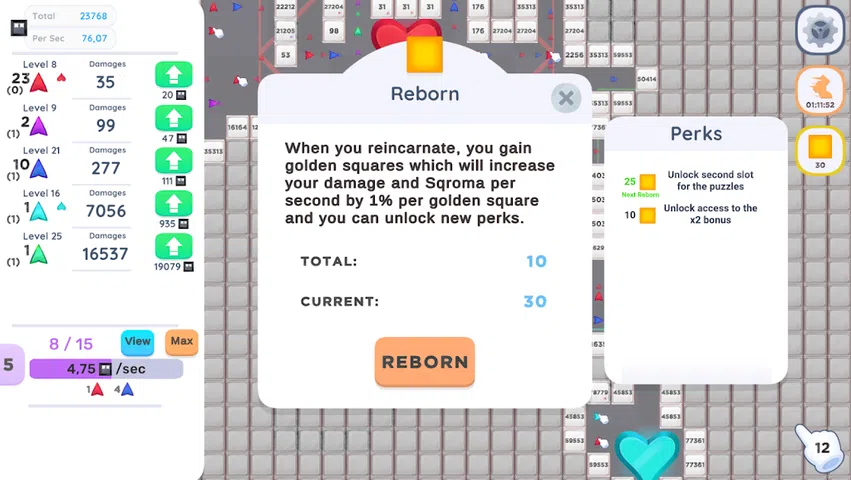The height and width of the screenshot is (480, 851).
Task: Upgrade Level 25 green arrow for 19079
Action: pos(174,247)
